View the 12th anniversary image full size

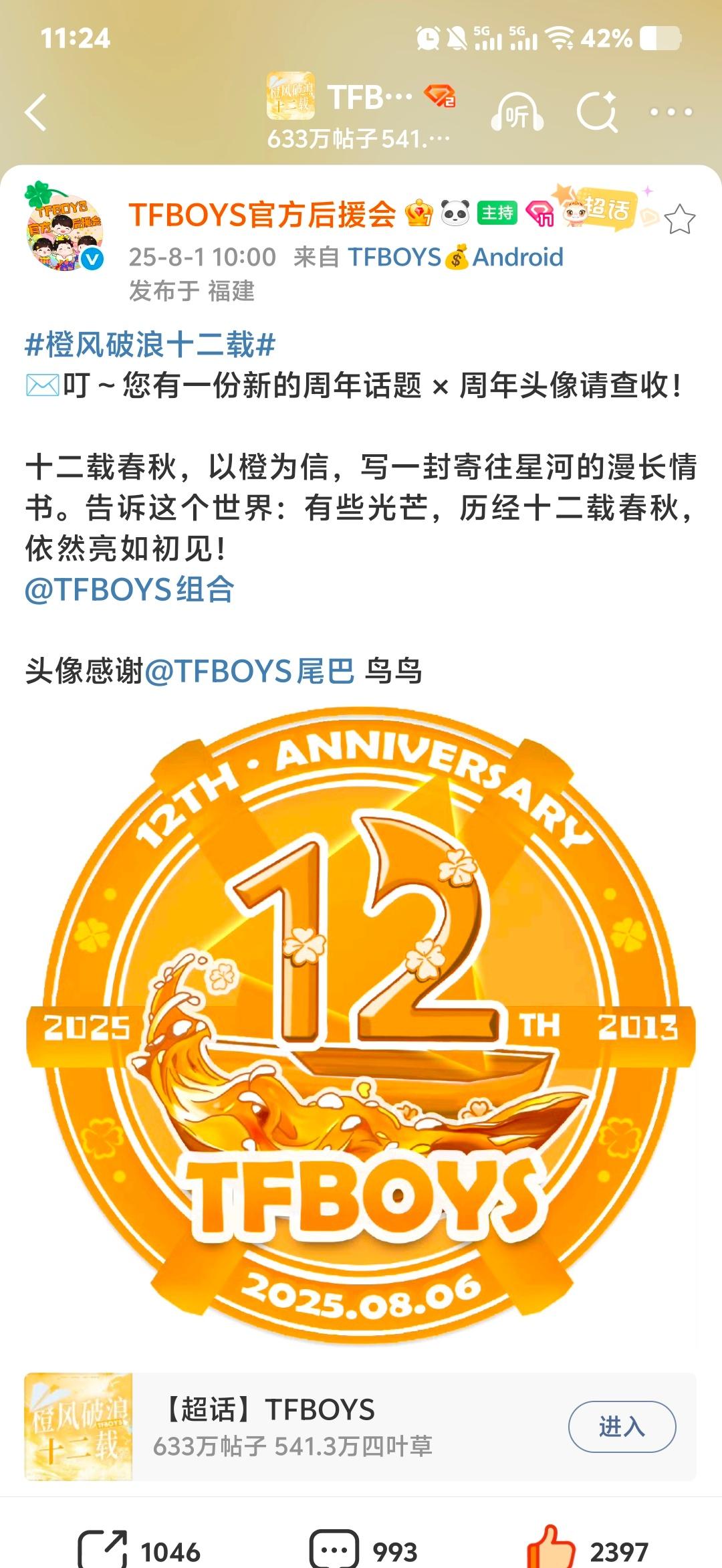361,1027
